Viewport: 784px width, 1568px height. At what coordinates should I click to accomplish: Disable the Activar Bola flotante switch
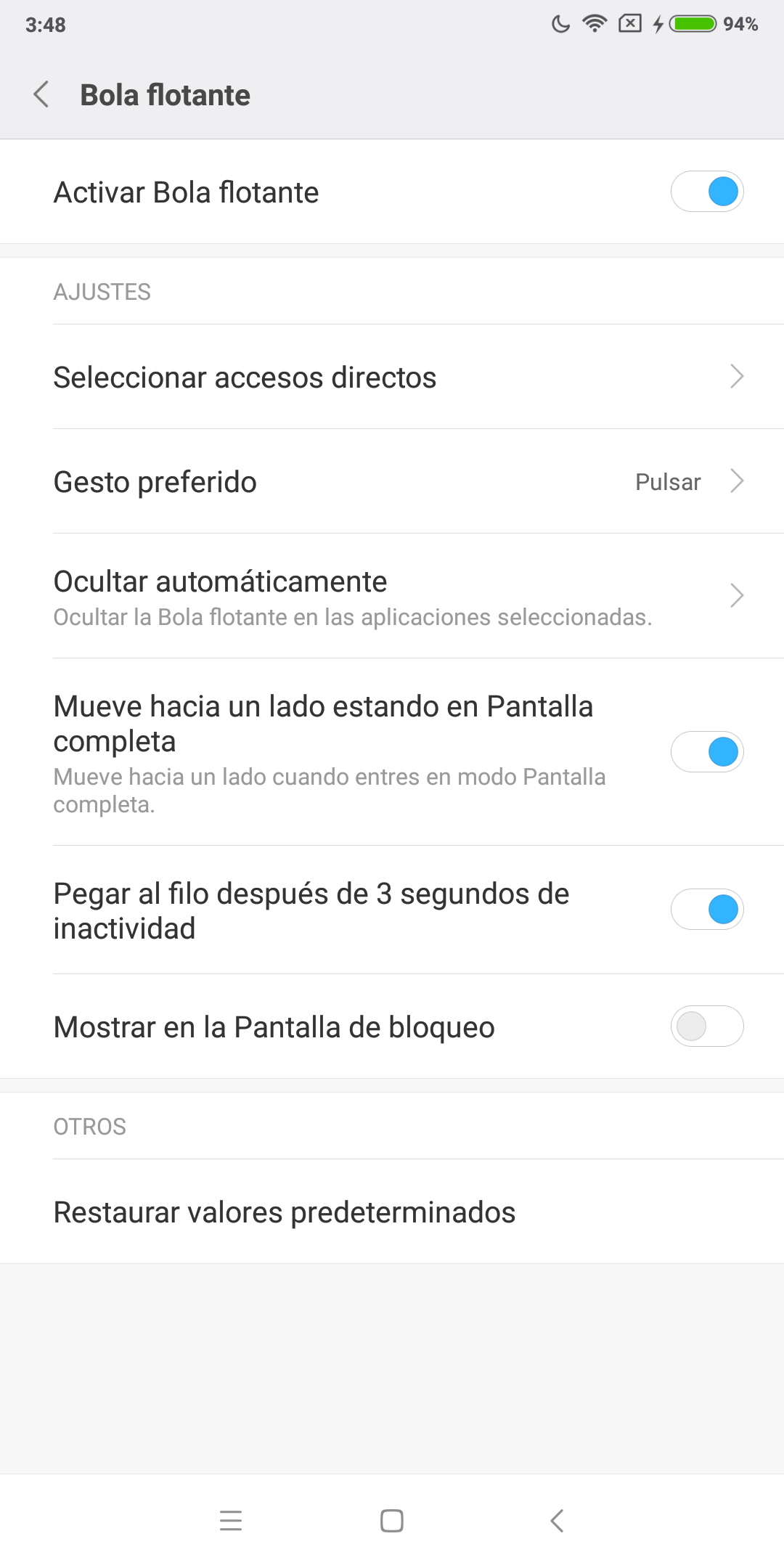pos(707,192)
